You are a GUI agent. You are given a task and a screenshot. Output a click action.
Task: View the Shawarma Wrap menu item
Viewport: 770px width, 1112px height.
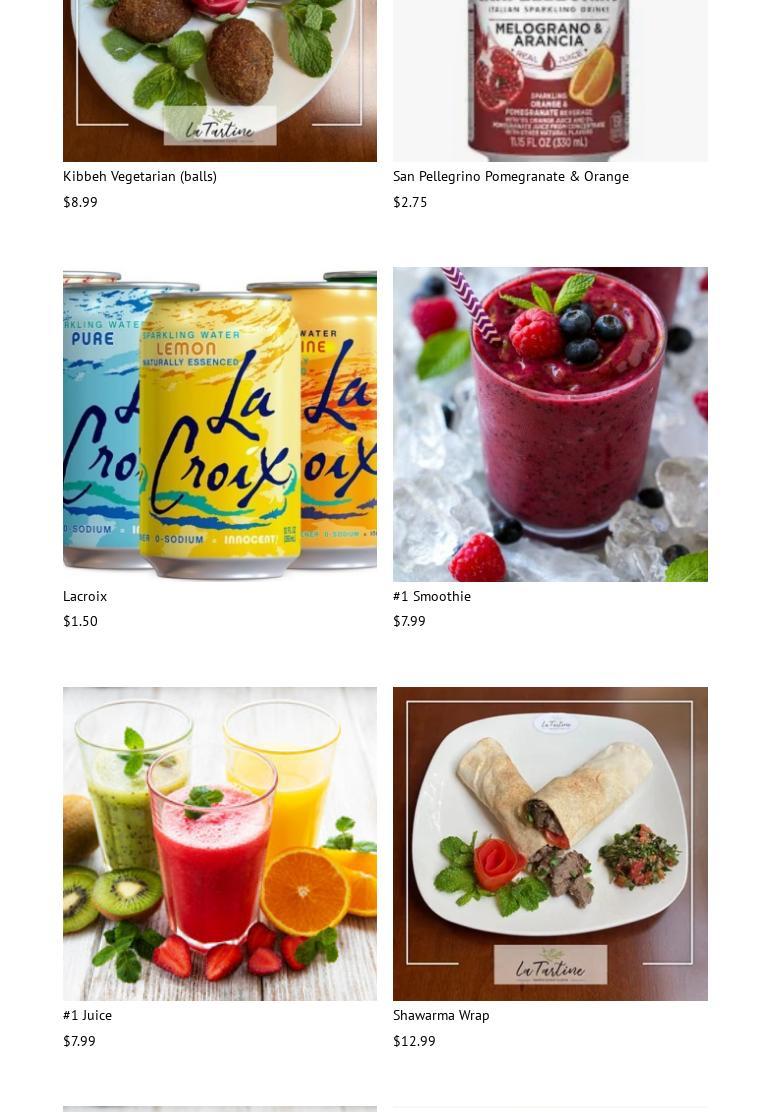[549, 843]
